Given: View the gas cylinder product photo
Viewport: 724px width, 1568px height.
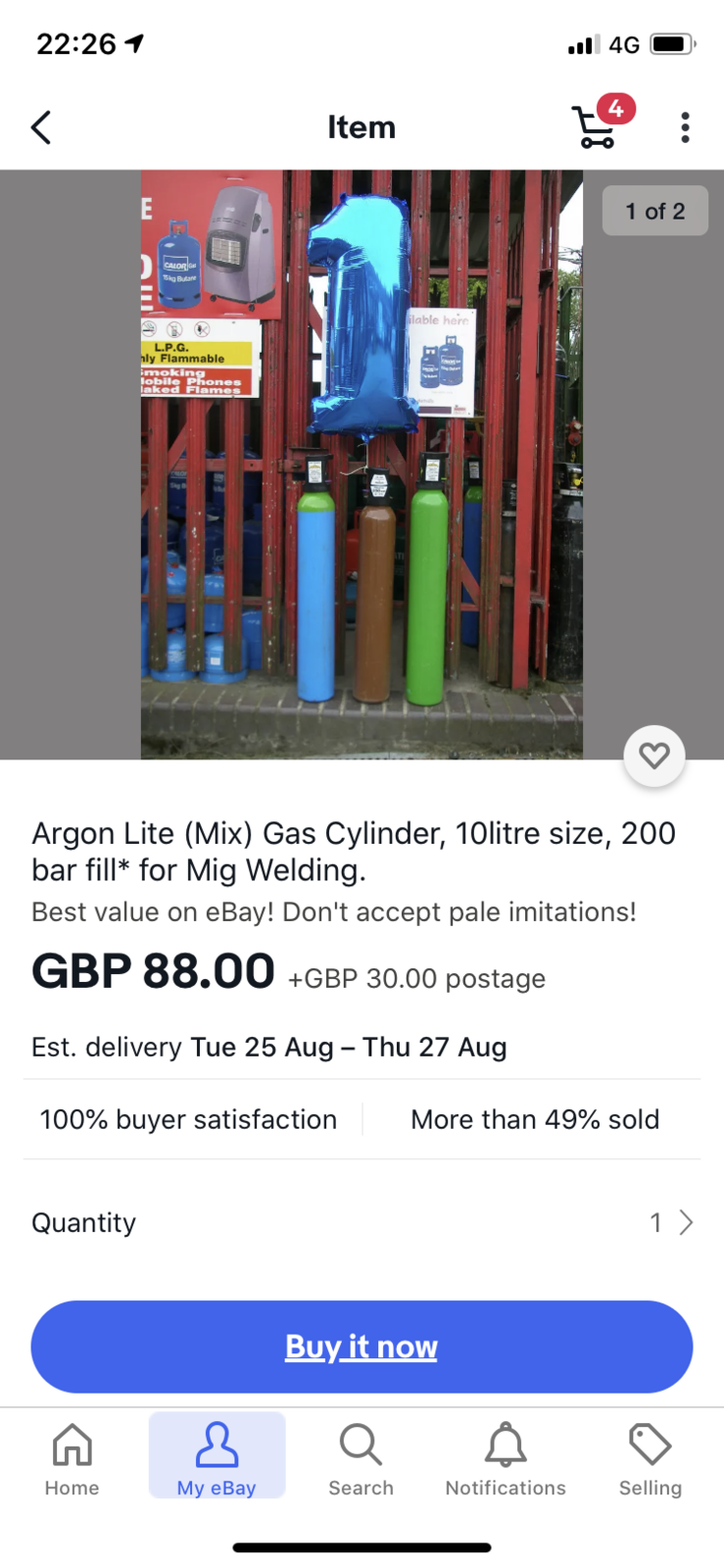Looking at the screenshot, I should [x=362, y=465].
